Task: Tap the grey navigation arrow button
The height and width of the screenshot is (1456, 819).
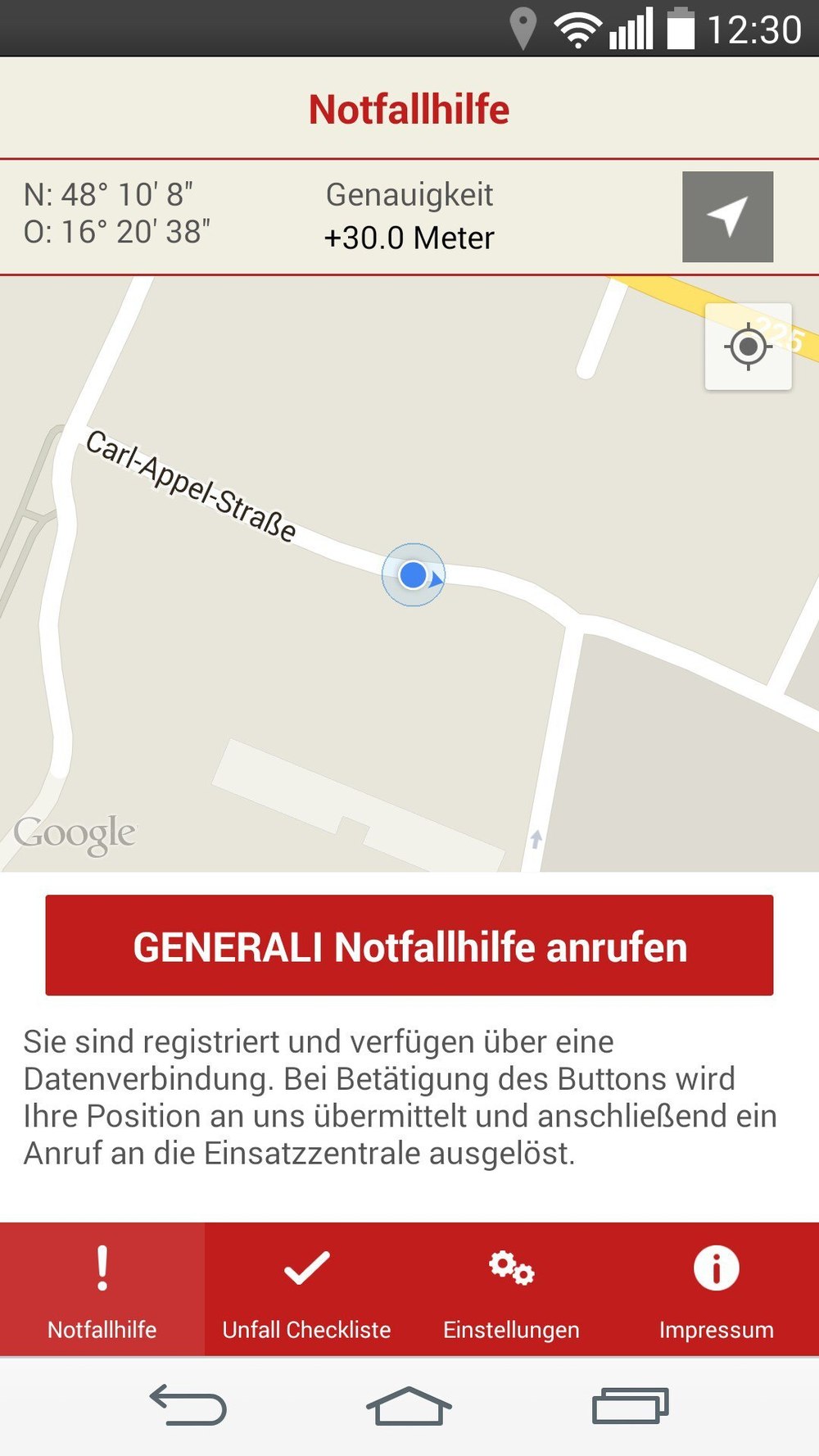Action: (x=727, y=216)
